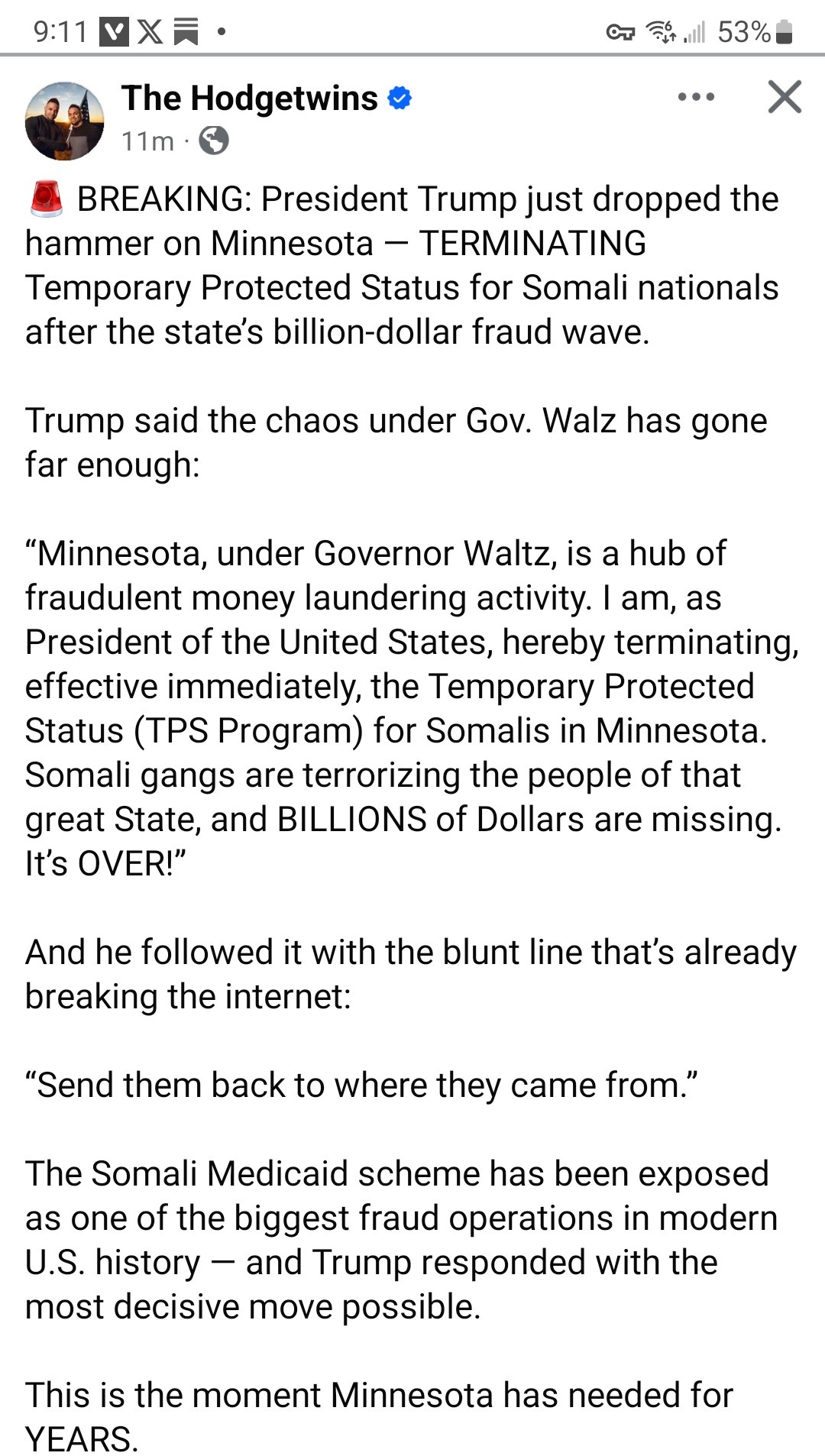Close the post view
The width and height of the screenshot is (825, 1456).
pyautogui.click(x=785, y=97)
